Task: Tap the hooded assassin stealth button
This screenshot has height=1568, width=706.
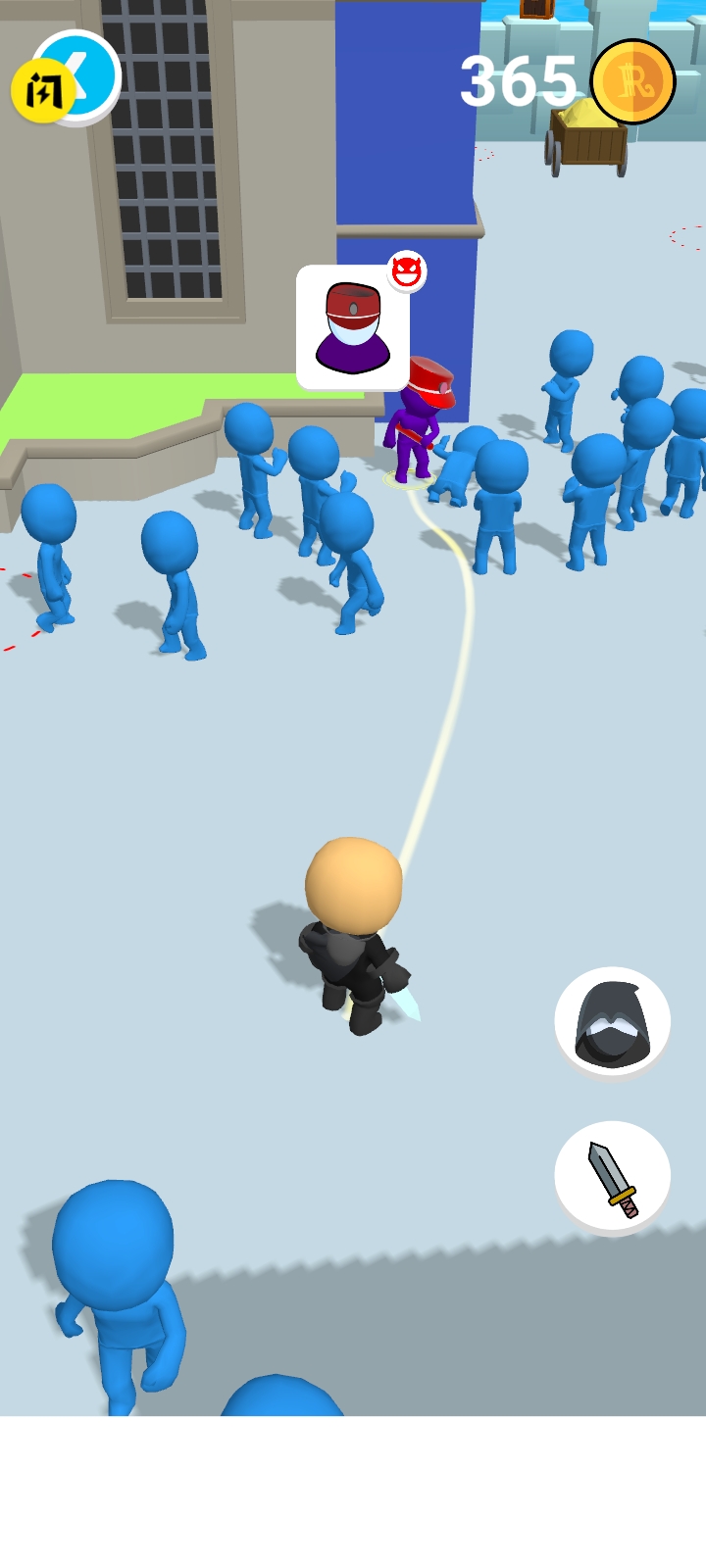Action: pos(612,1022)
